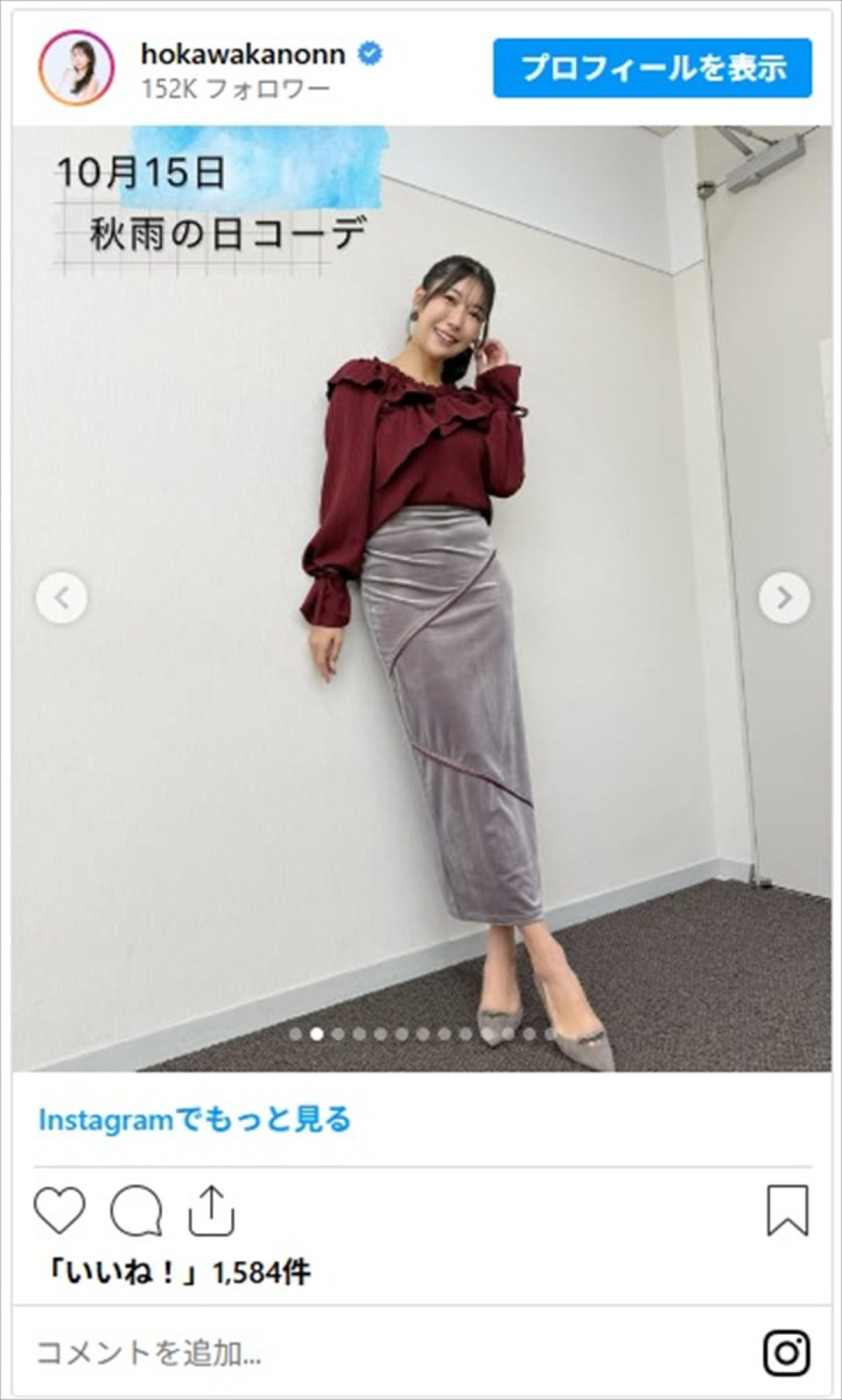This screenshot has width=842, height=1400.
Task: Open the post photo
Action: (x=421, y=702)
